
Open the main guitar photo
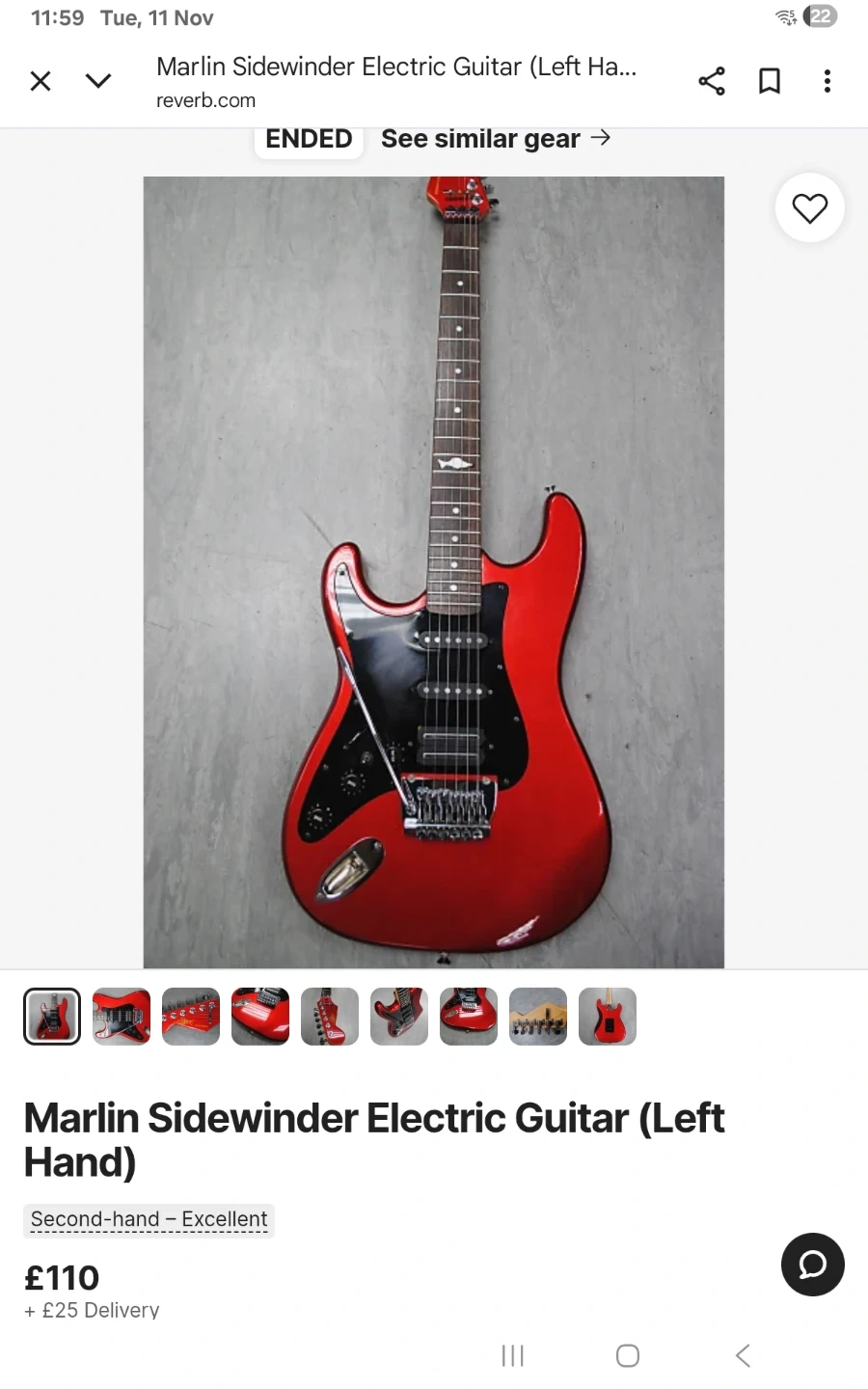(434, 571)
